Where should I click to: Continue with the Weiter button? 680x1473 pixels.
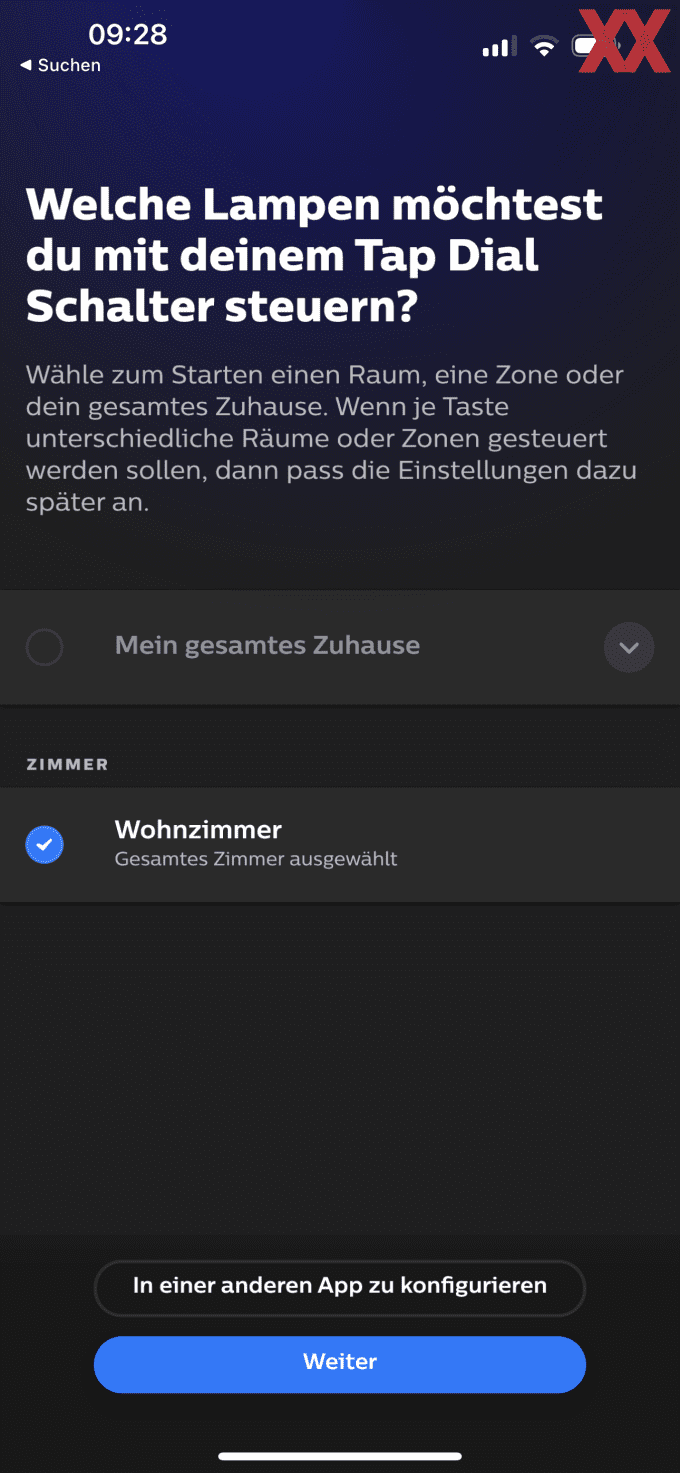pyautogui.click(x=340, y=1364)
